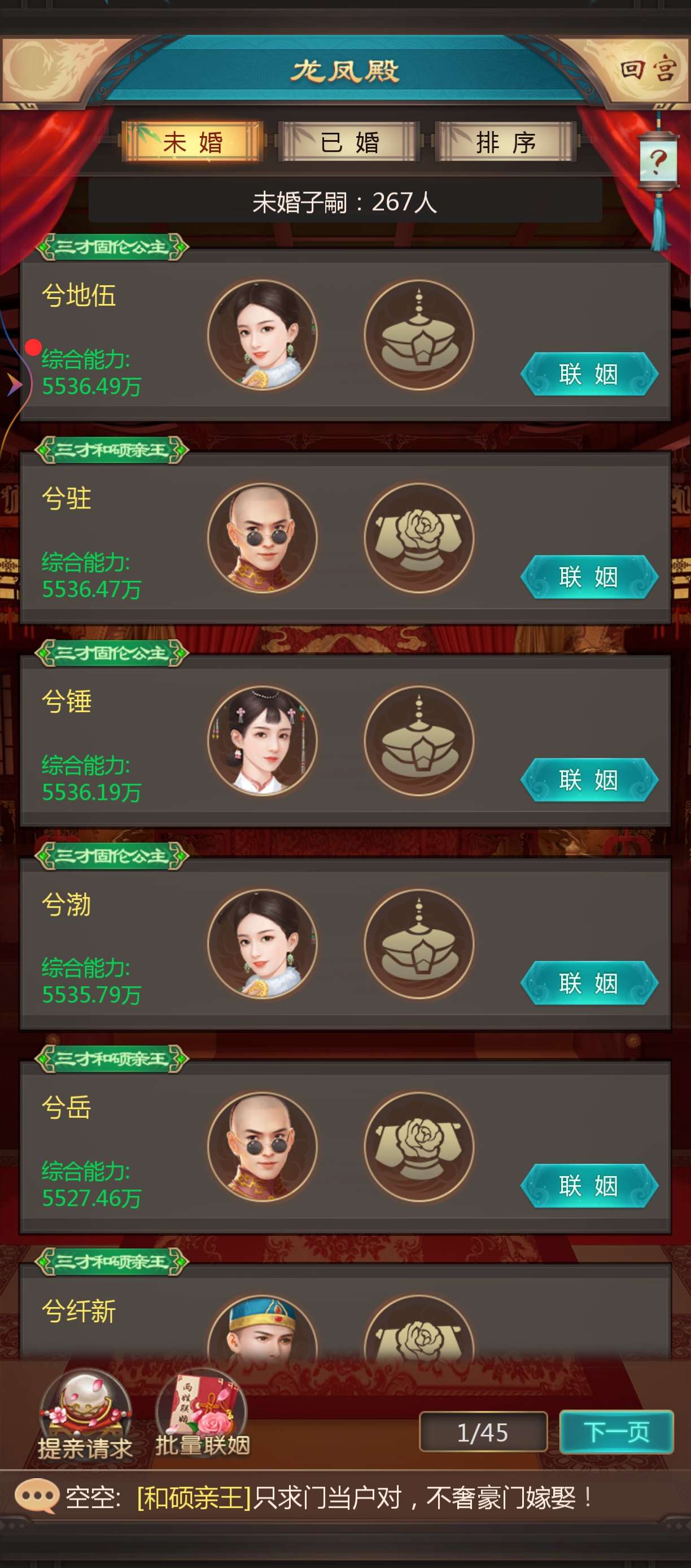Screen dimensions: 691x1568
Task: View 兮地伍's portrait
Action: click(263, 335)
